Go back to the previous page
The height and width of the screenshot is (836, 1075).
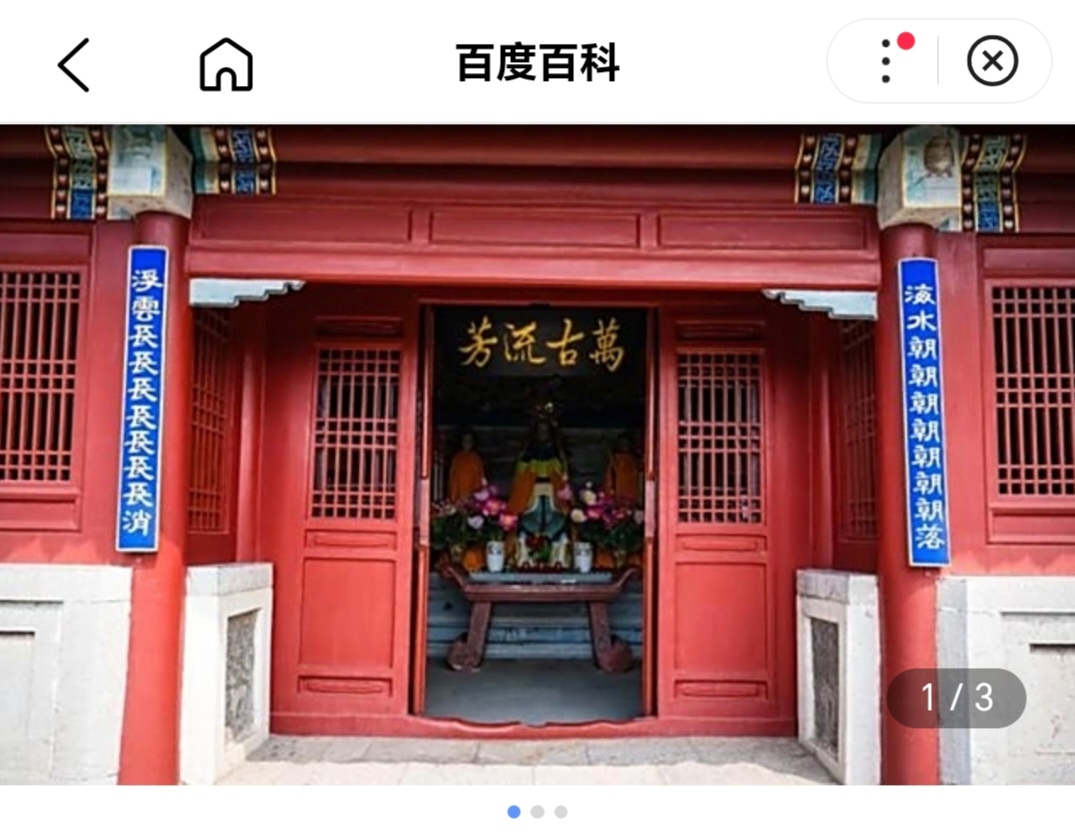(x=73, y=65)
